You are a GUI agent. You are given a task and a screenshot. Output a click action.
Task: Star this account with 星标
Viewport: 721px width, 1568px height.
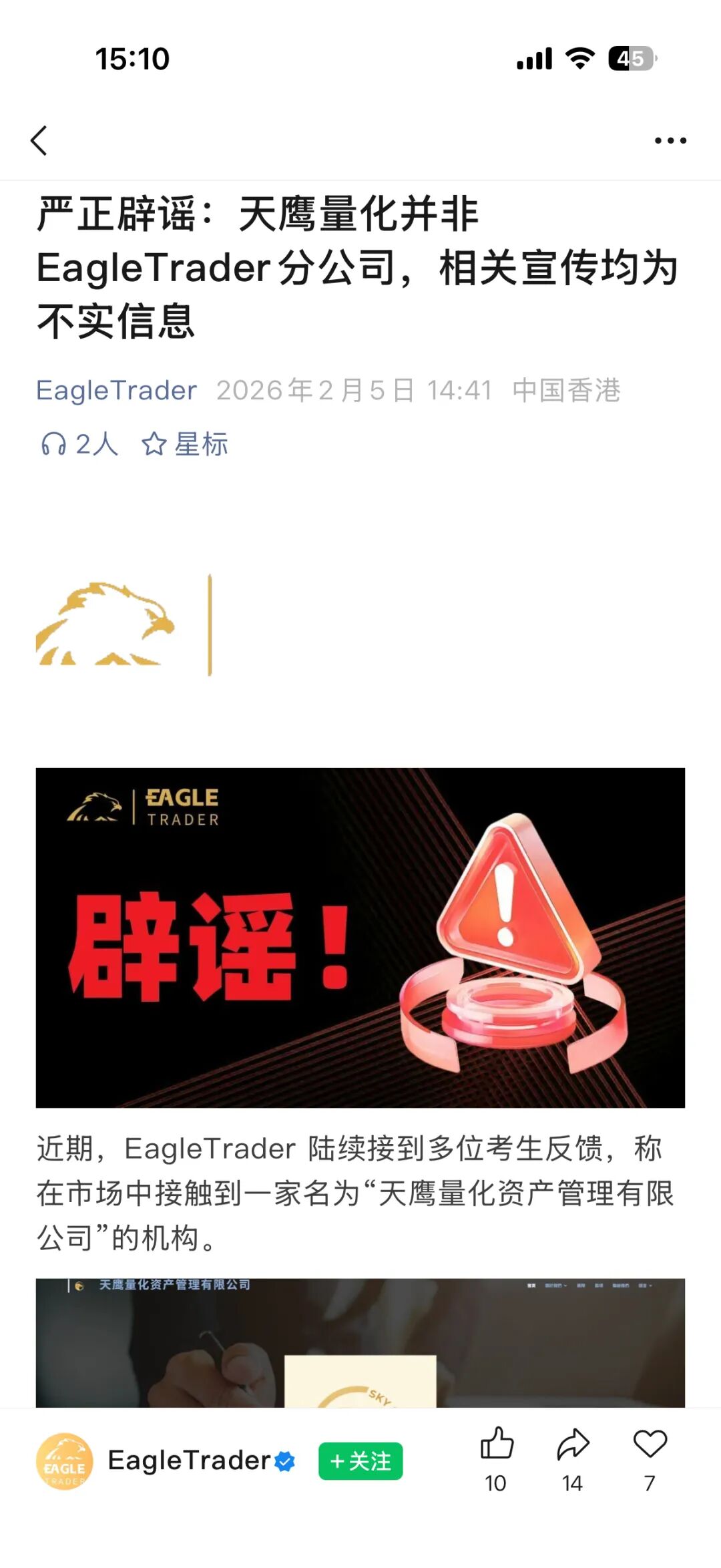pyautogui.click(x=185, y=444)
